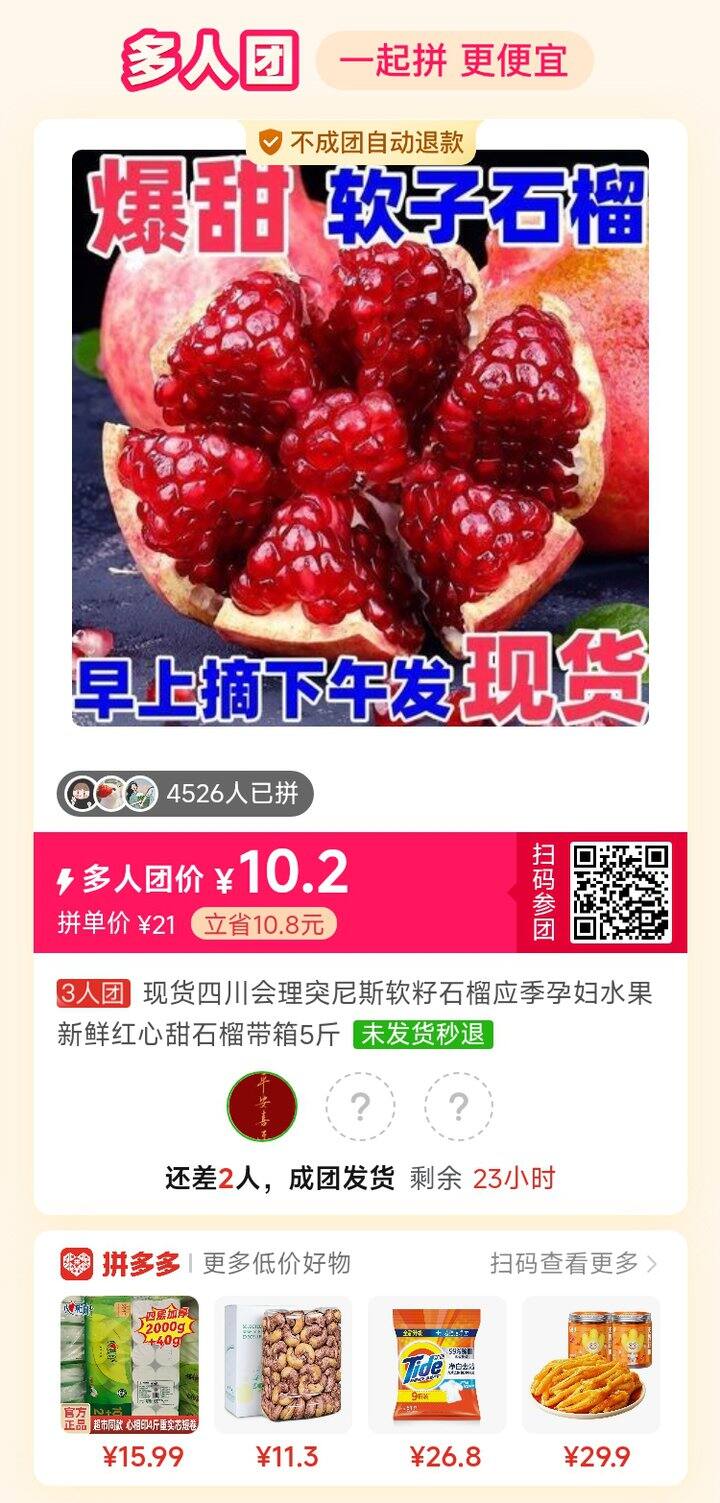
Task: Click the 3人团 red badge
Action: pos(91,992)
